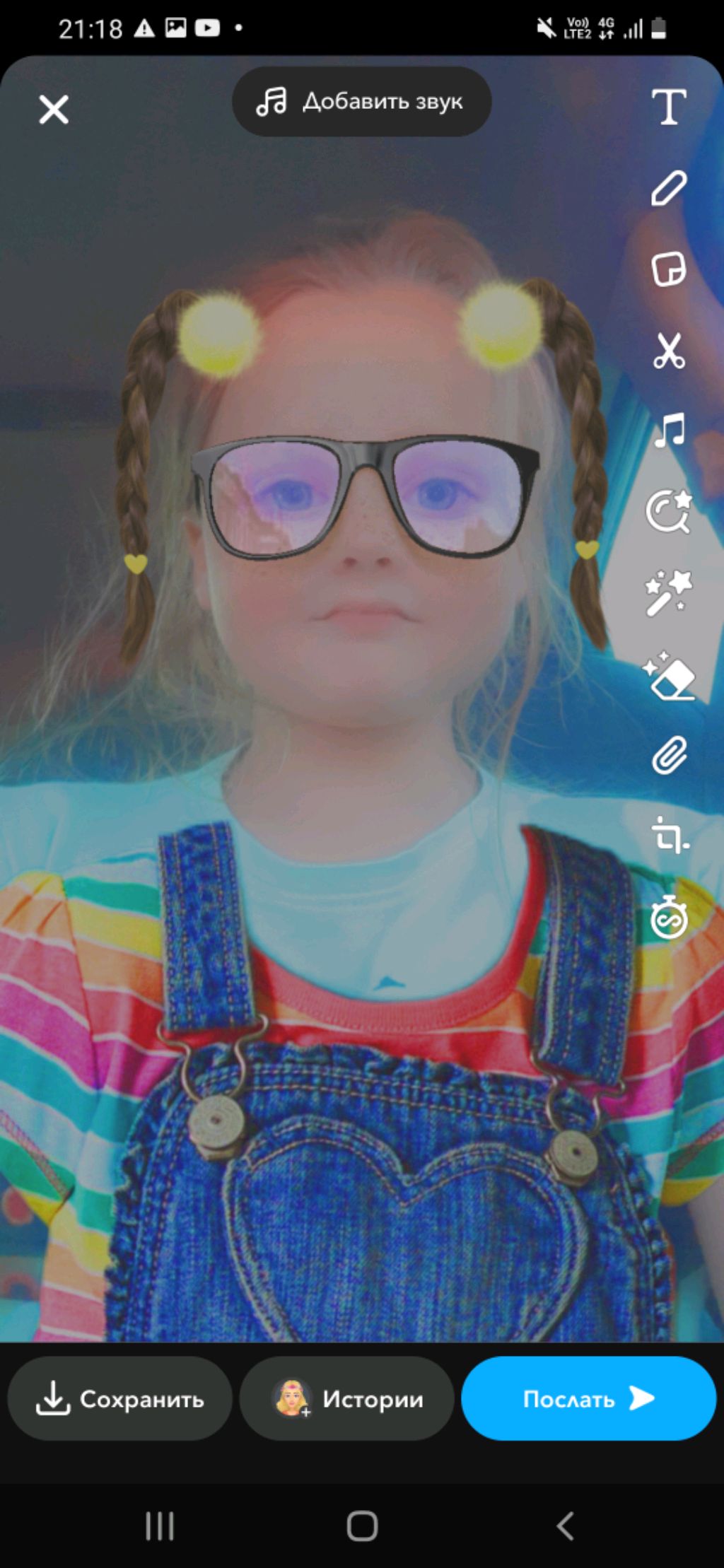Image resolution: width=724 pixels, height=1568 pixels.
Task: Open the lens search with star icon
Action: point(668,511)
